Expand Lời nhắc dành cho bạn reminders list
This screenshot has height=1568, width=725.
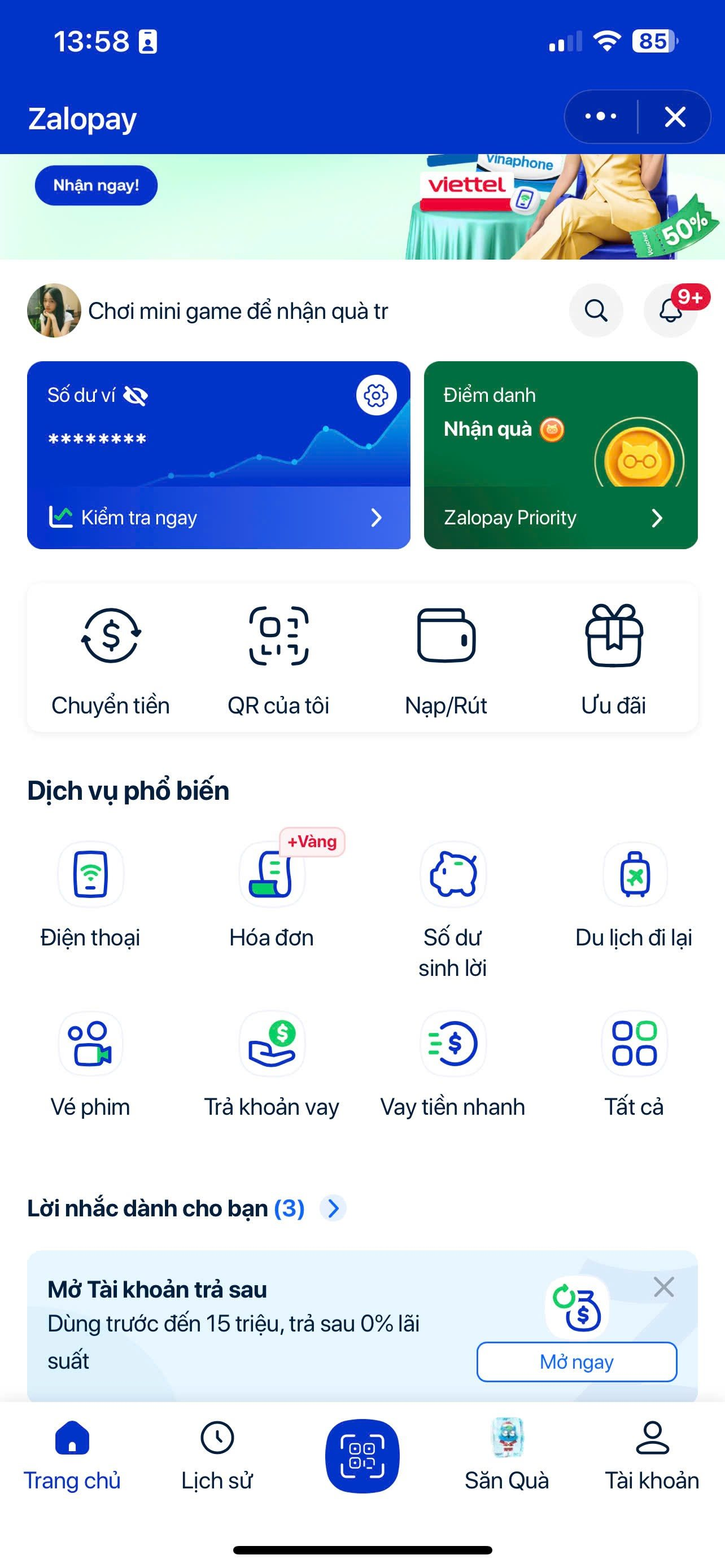(x=333, y=1208)
